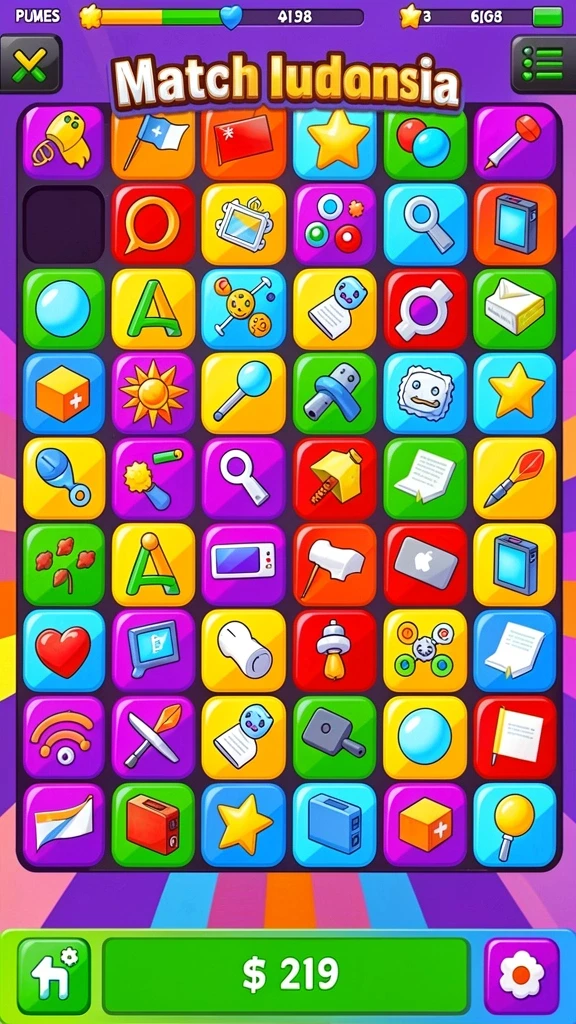The height and width of the screenshot is (1024, 576).
Task: Close the game with the X button
Action: pyautogui.click(x=30, y=64)
